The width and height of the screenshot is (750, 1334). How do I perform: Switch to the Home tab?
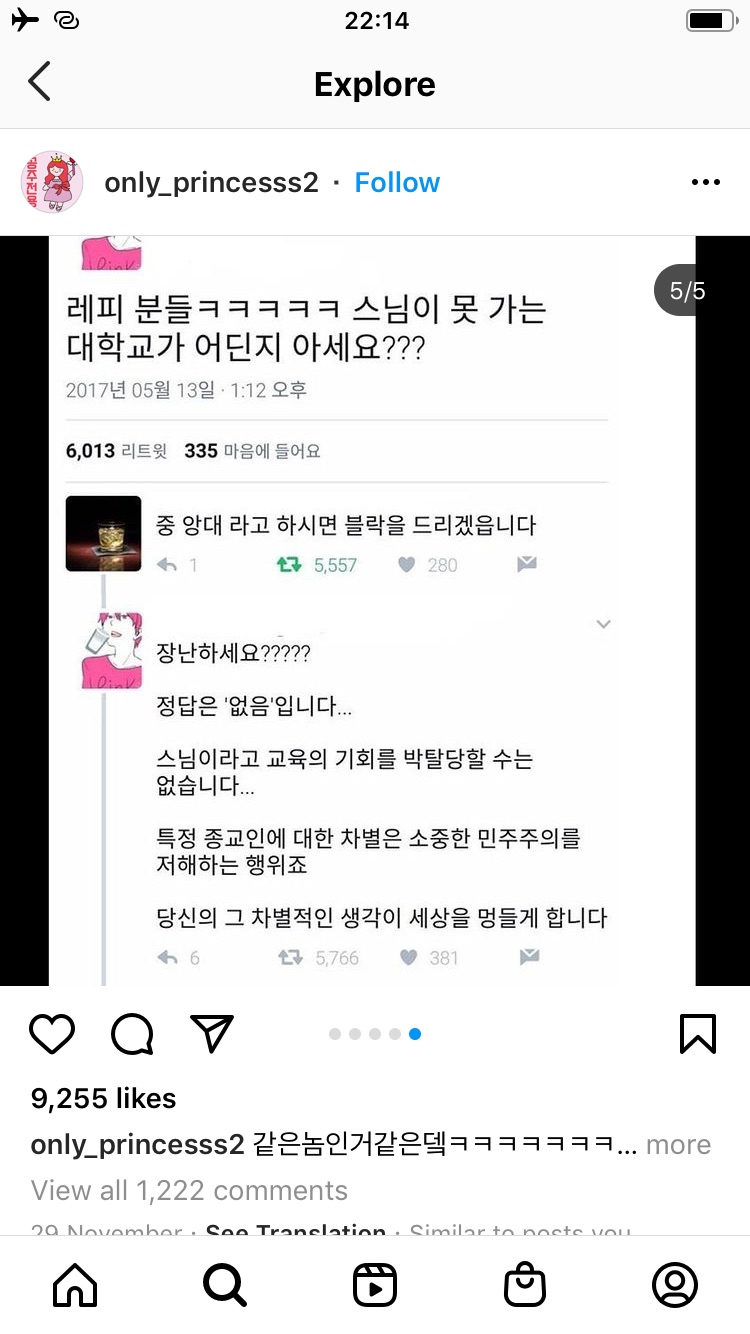(75, 1285)
